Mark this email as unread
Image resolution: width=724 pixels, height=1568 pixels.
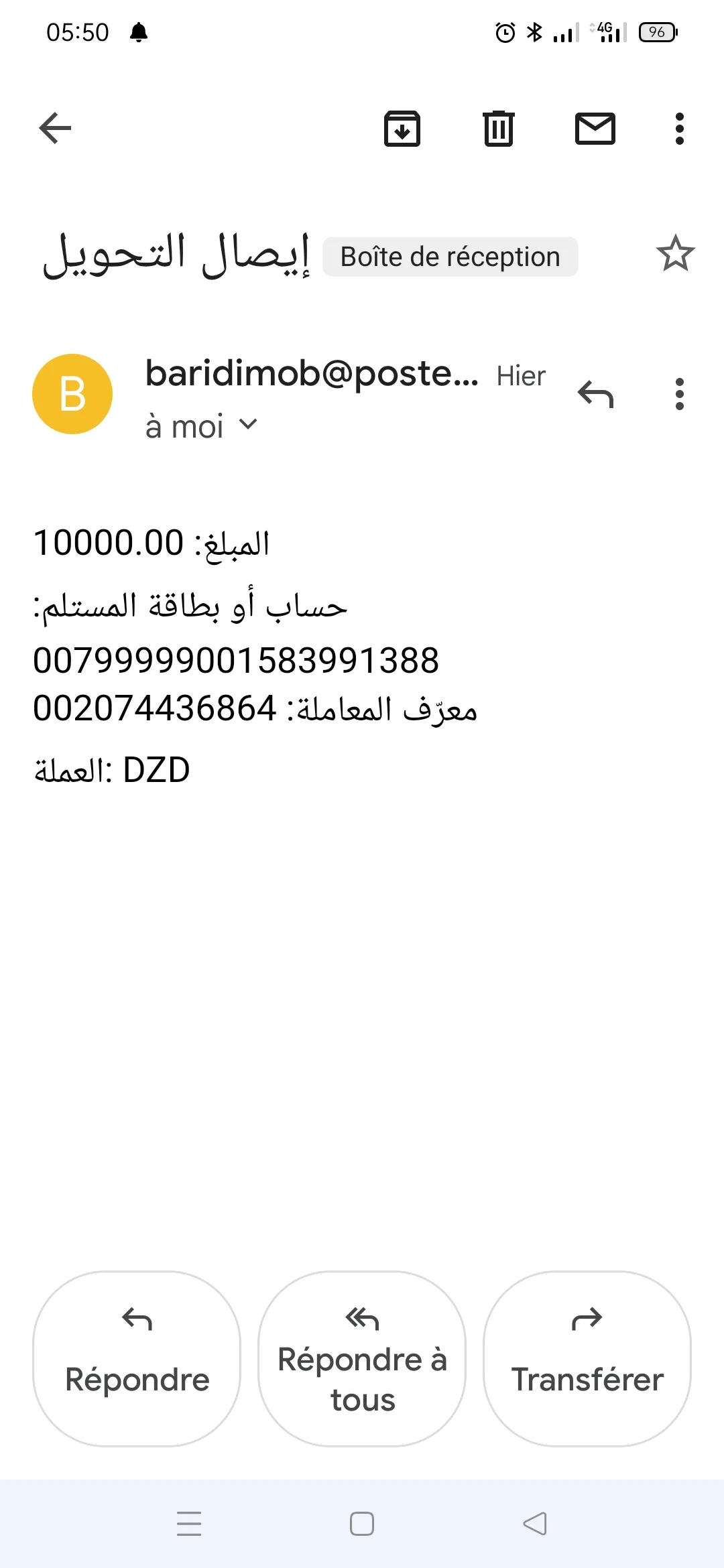coord(595,128)
